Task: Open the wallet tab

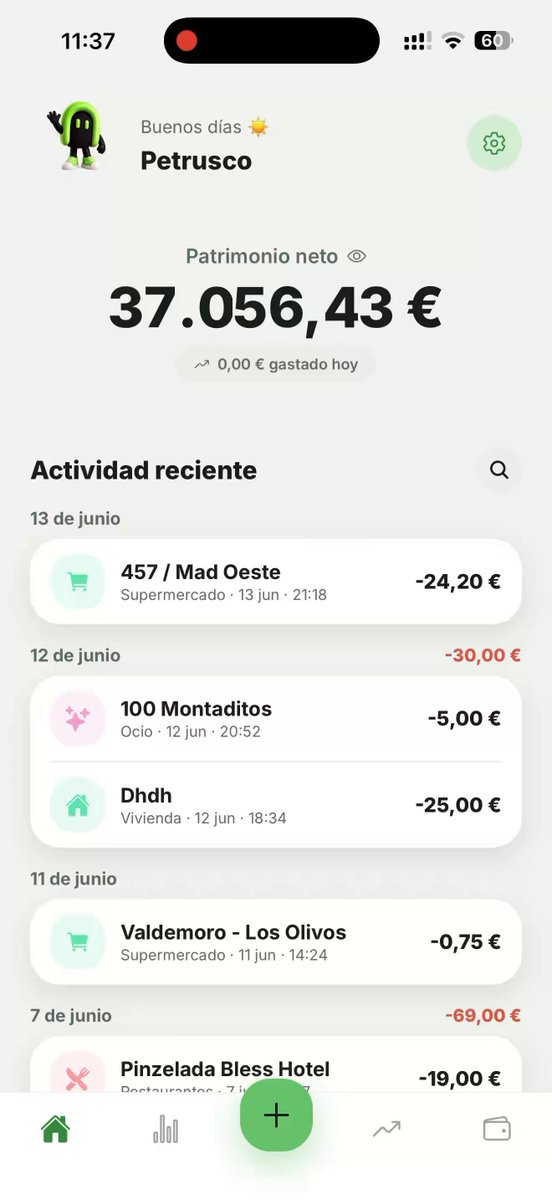Action: [497, 1130]
